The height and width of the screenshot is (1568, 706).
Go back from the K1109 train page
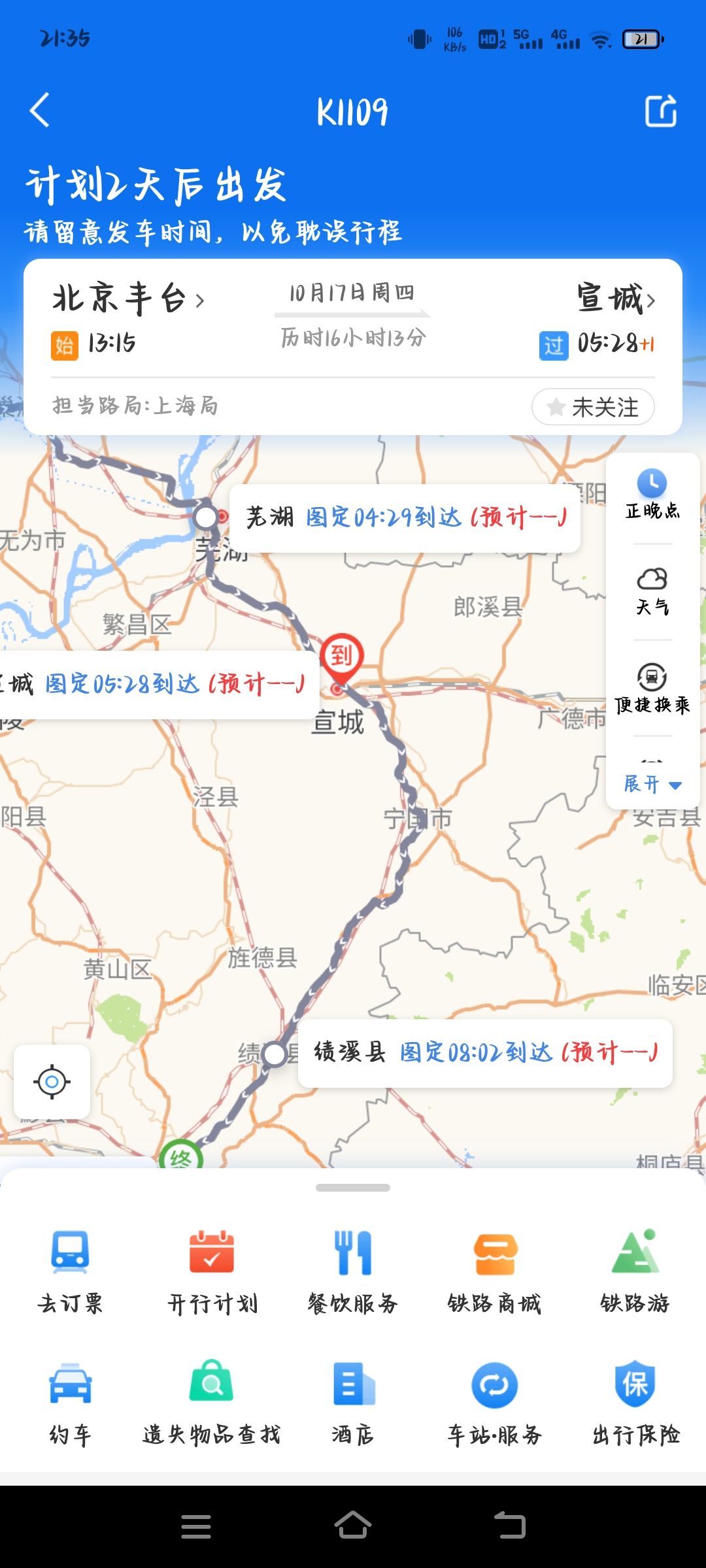(41, 110)
